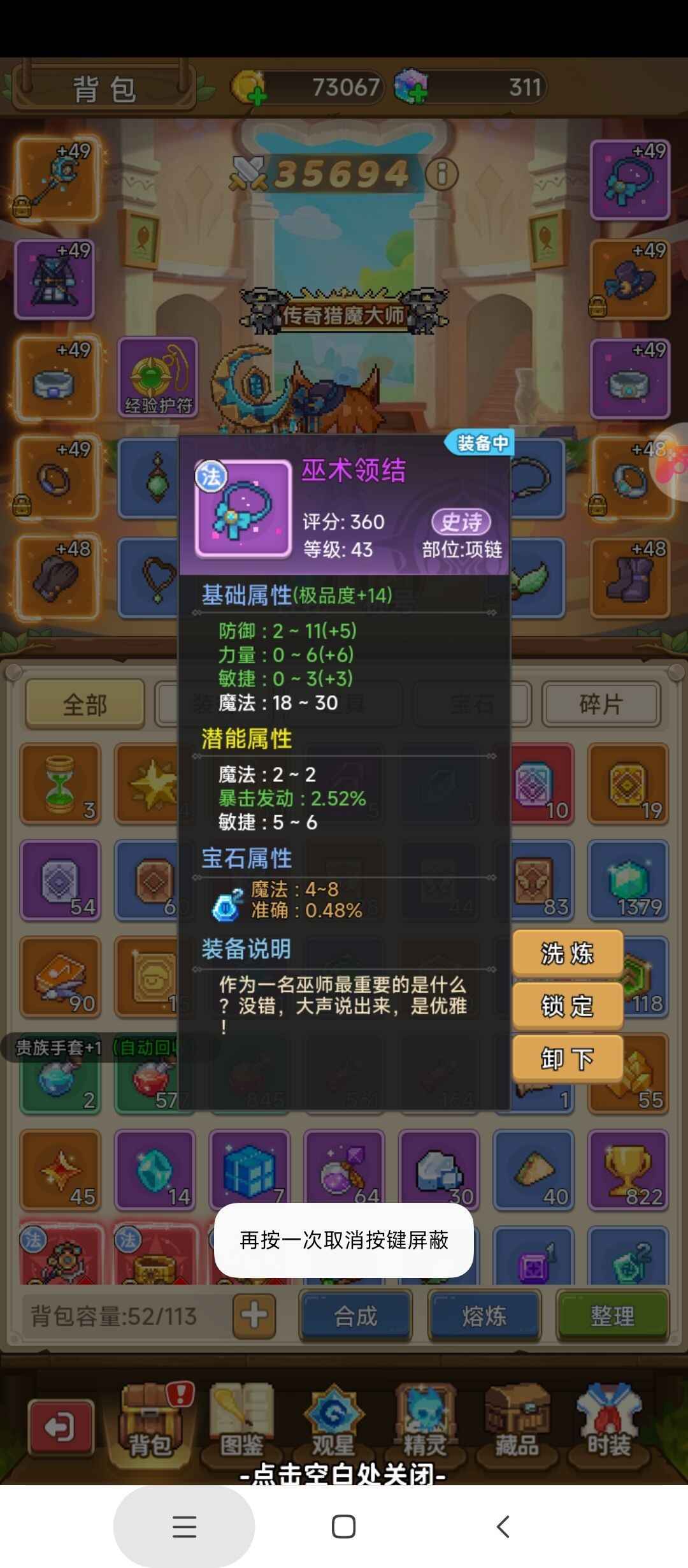Expand backpack capacity with the plus button
The image size is (688, 1568).
pos(254,1315)
